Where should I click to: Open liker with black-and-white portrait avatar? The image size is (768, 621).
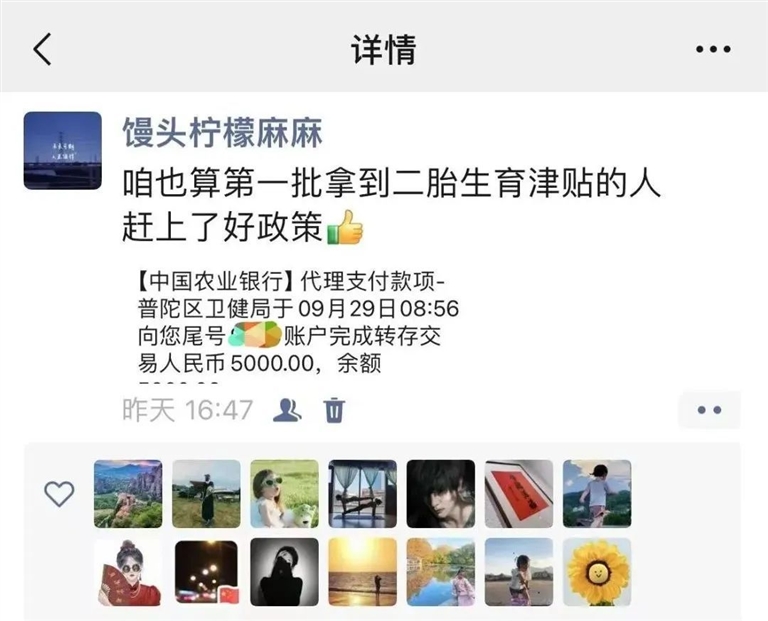[x=441, y=494]
